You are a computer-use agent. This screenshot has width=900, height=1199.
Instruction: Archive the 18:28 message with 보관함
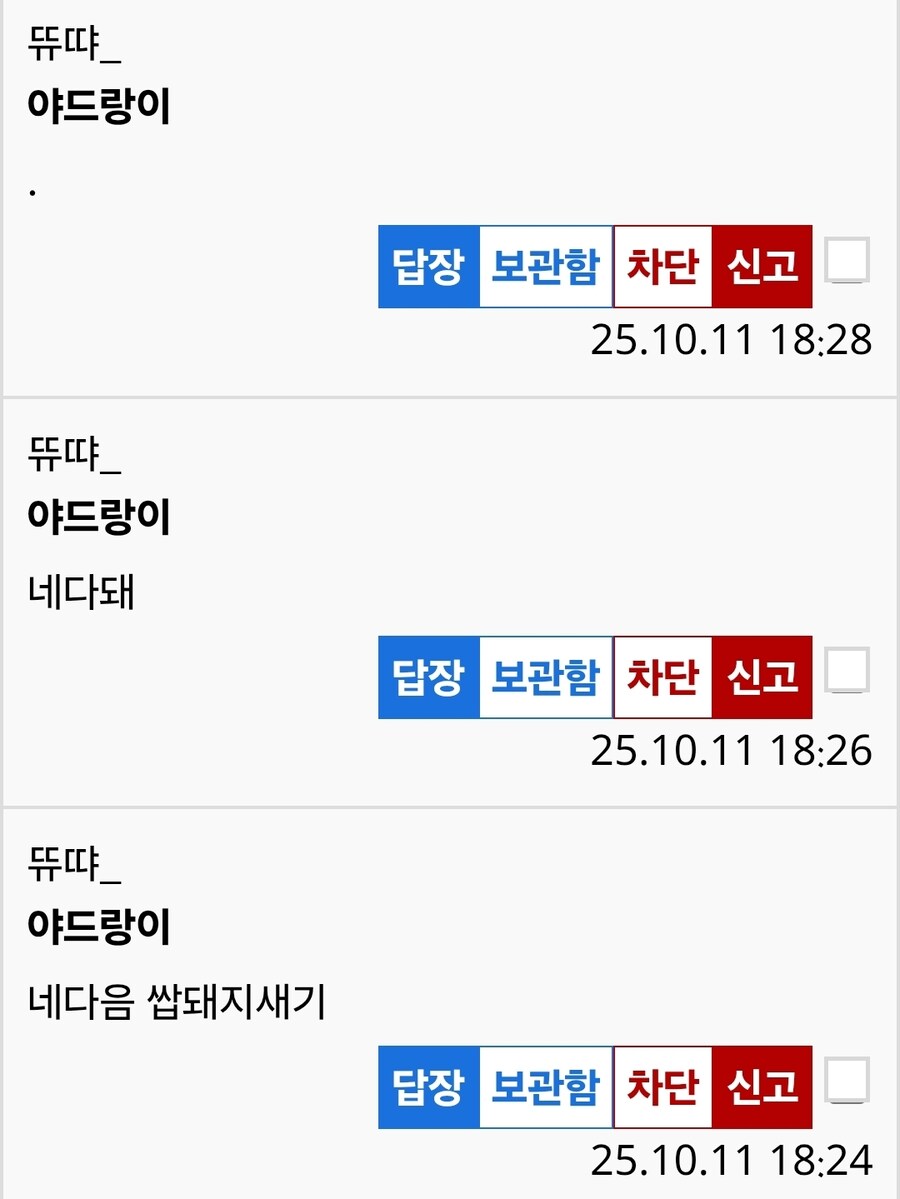click(545, 266)
